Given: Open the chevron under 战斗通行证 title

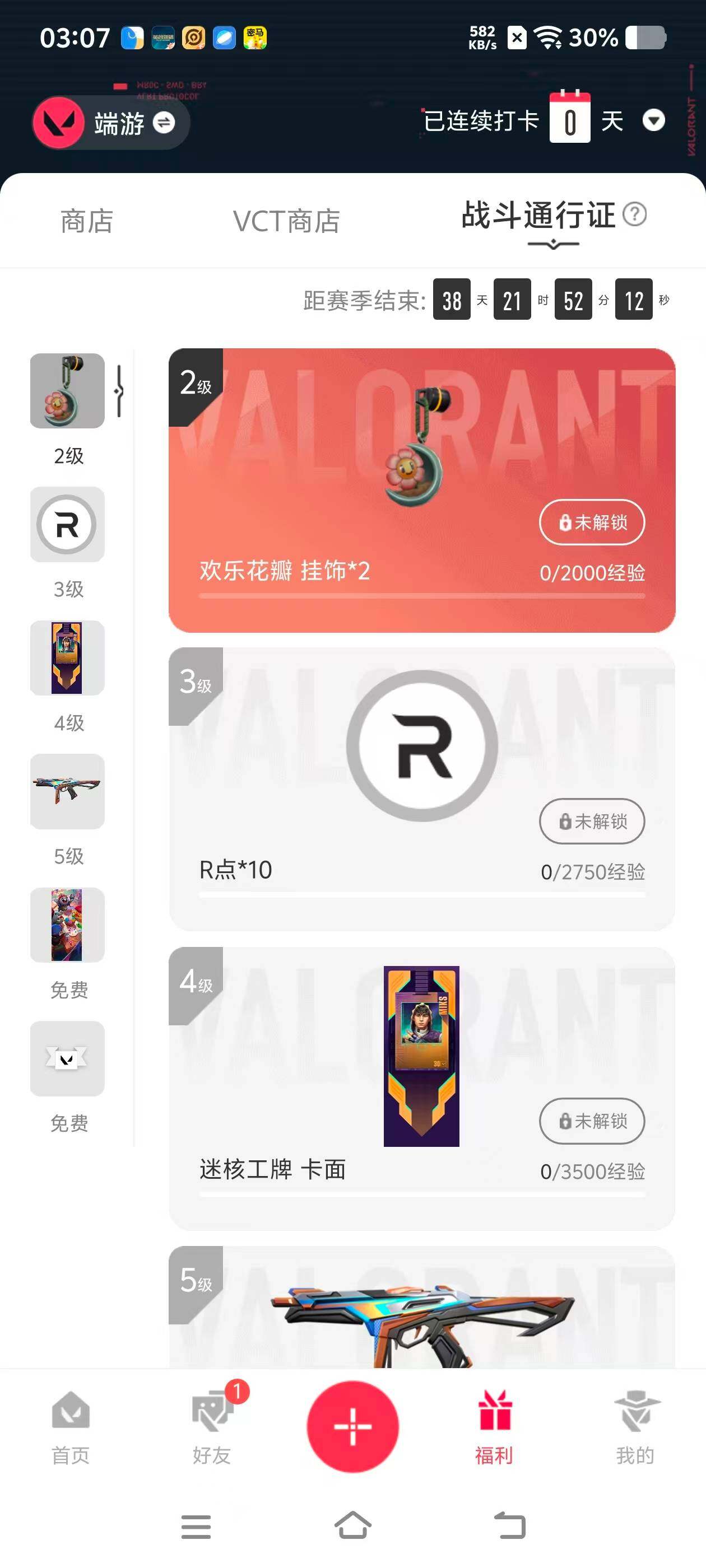Looking at the screenshot, I should (553, 245).
